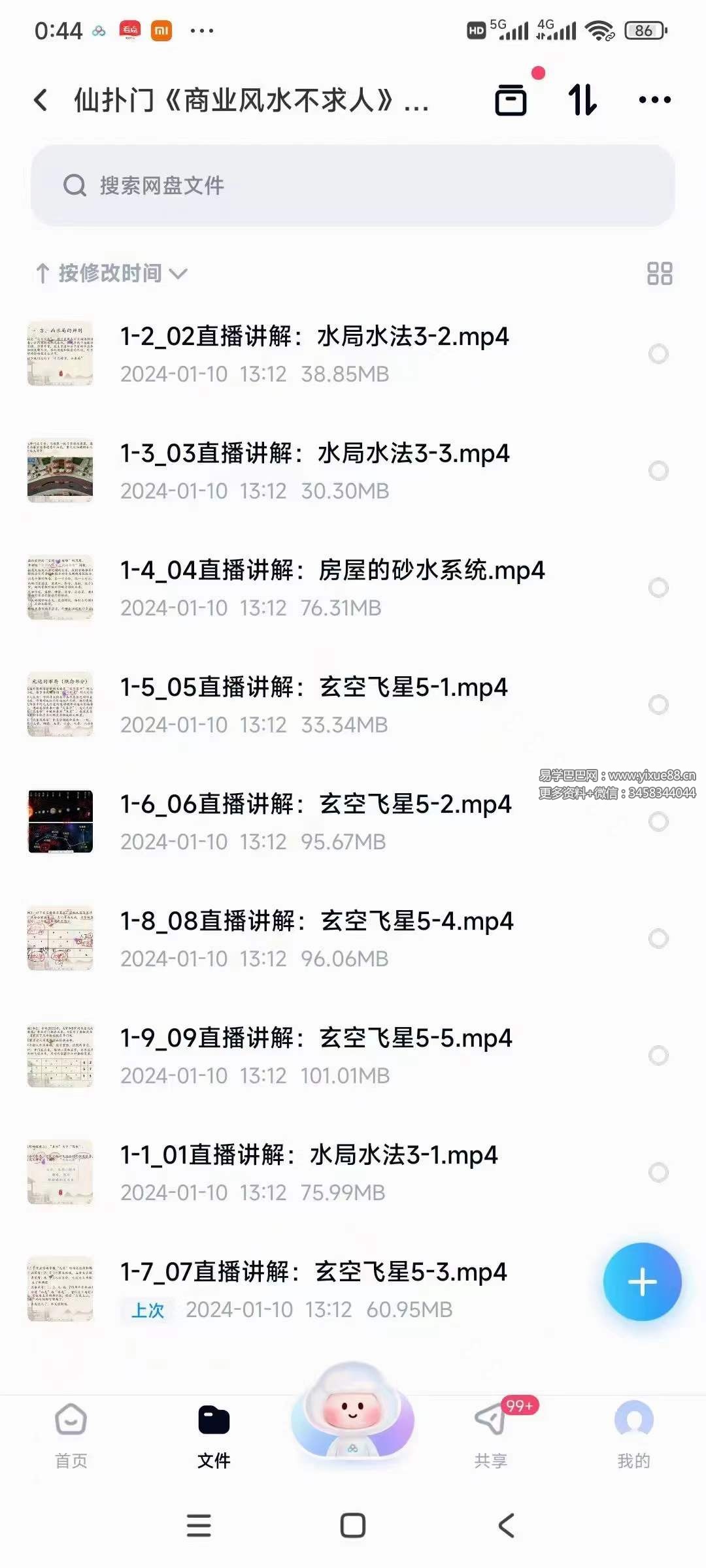This screenshot has height=1568, width=706.
Task: Tap the blue plus floating action button
Action: 643,1281
